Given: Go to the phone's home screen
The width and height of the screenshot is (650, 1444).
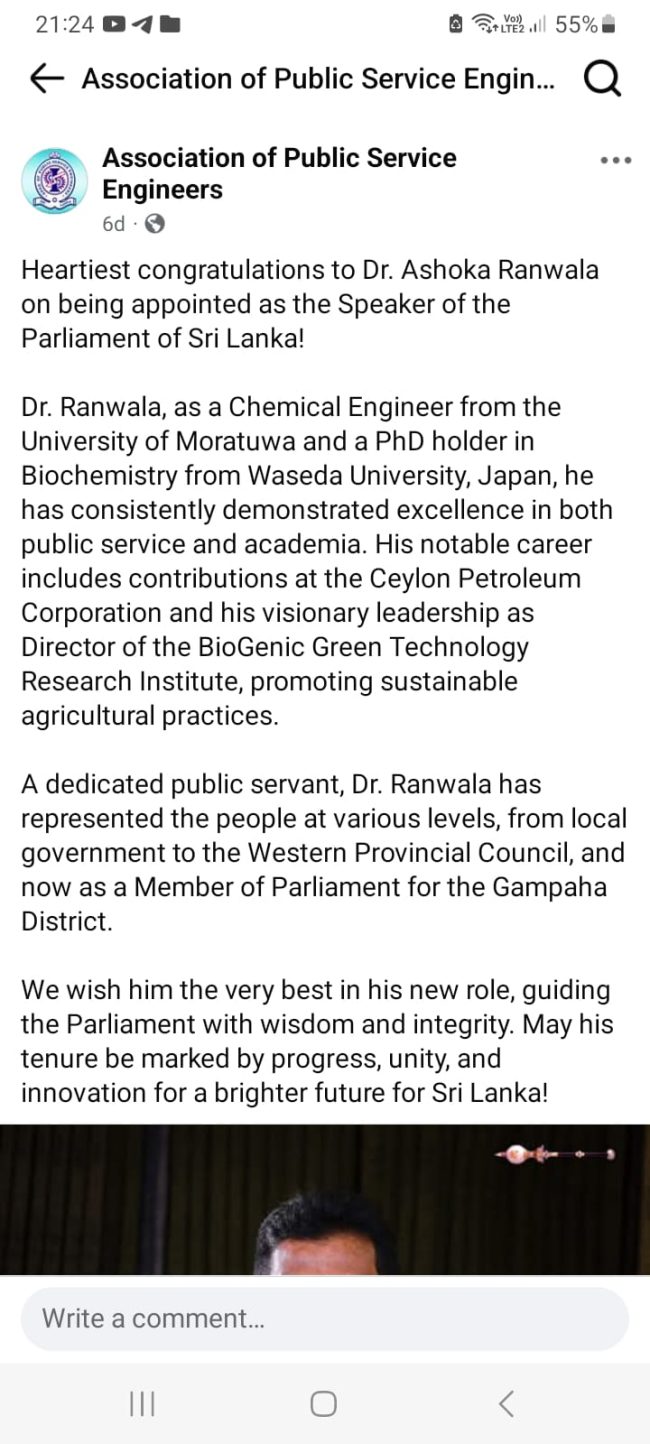Looking at the screenshot, I should [x=323, y=1404].
